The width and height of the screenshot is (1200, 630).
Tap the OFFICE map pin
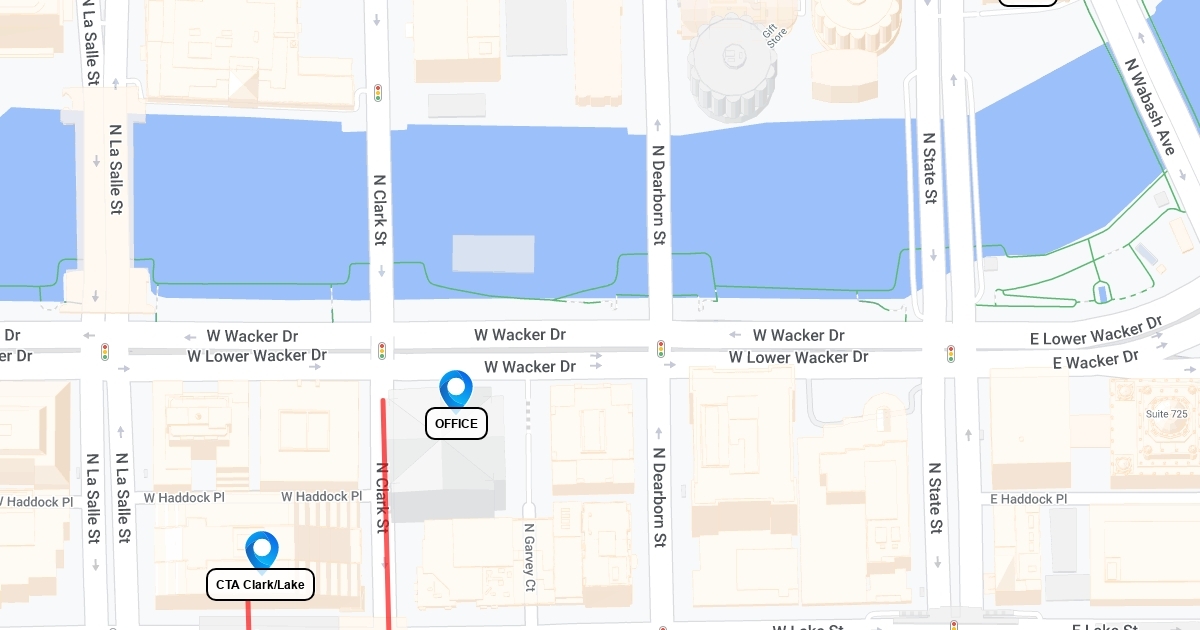coord(456,388)
